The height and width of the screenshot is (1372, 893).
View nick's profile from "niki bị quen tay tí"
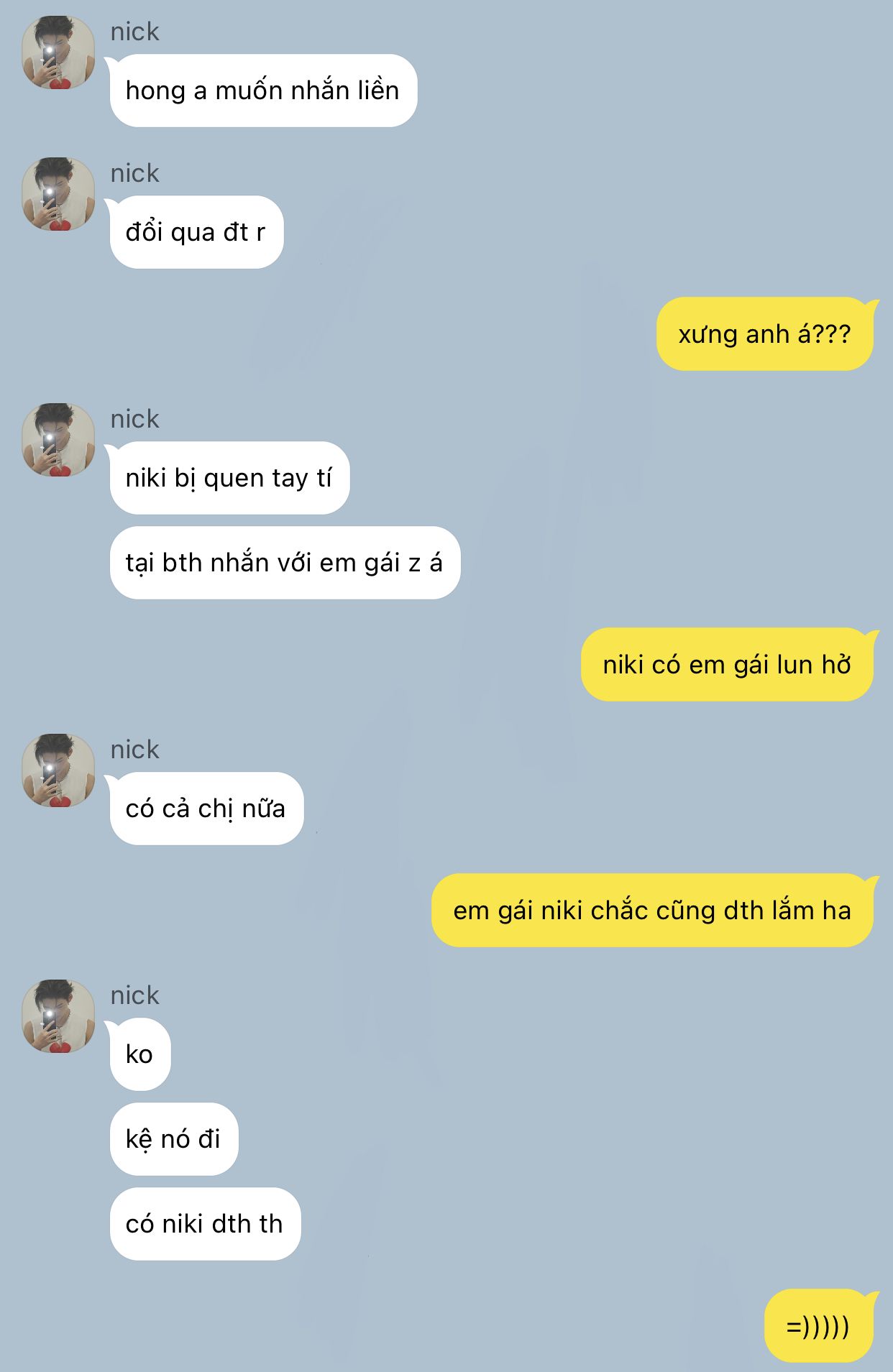tap(58, 440)
